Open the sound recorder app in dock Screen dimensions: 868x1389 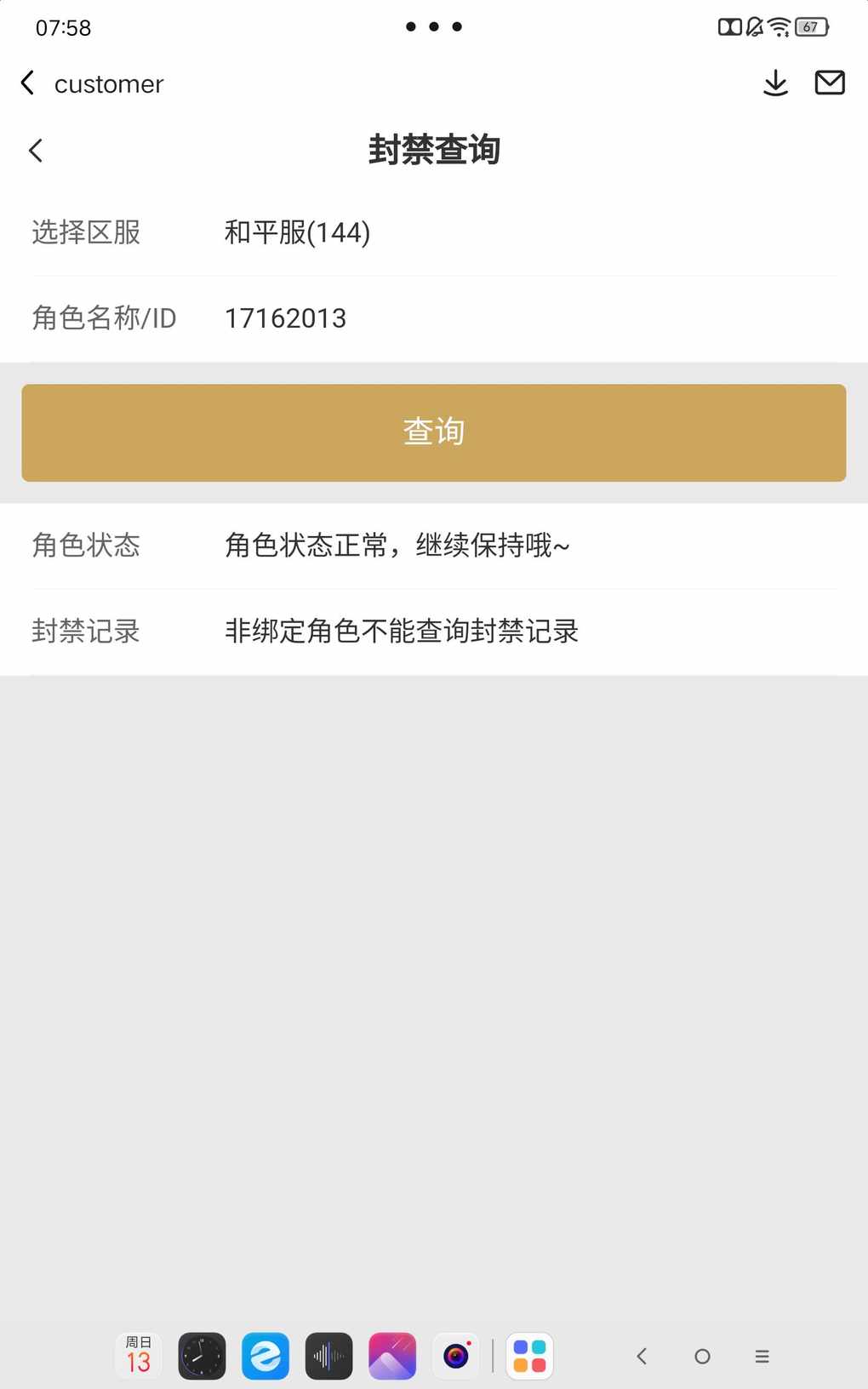pos(328,1356)
